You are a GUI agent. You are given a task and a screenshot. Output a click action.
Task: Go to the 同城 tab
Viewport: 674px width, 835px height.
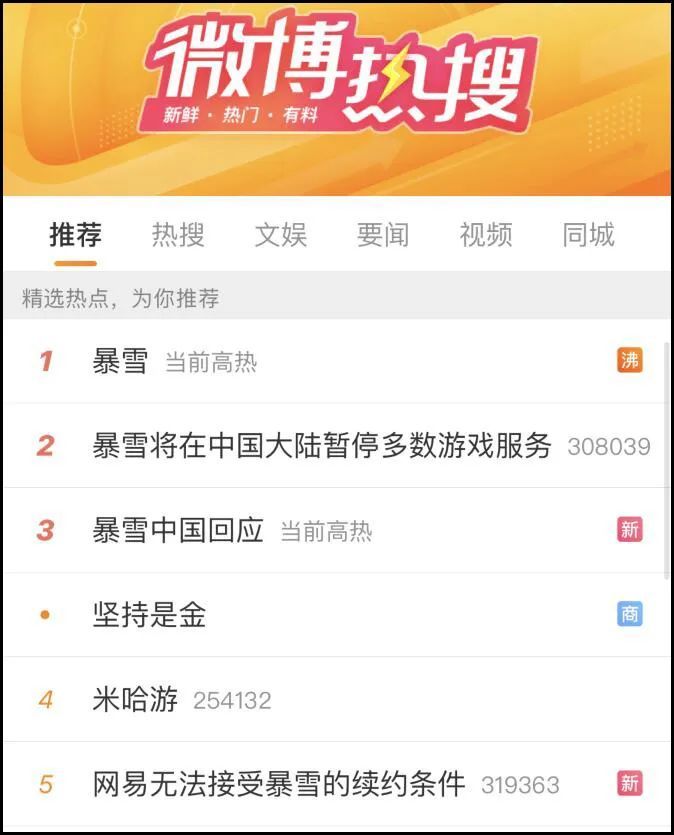[x=588, y=235]
